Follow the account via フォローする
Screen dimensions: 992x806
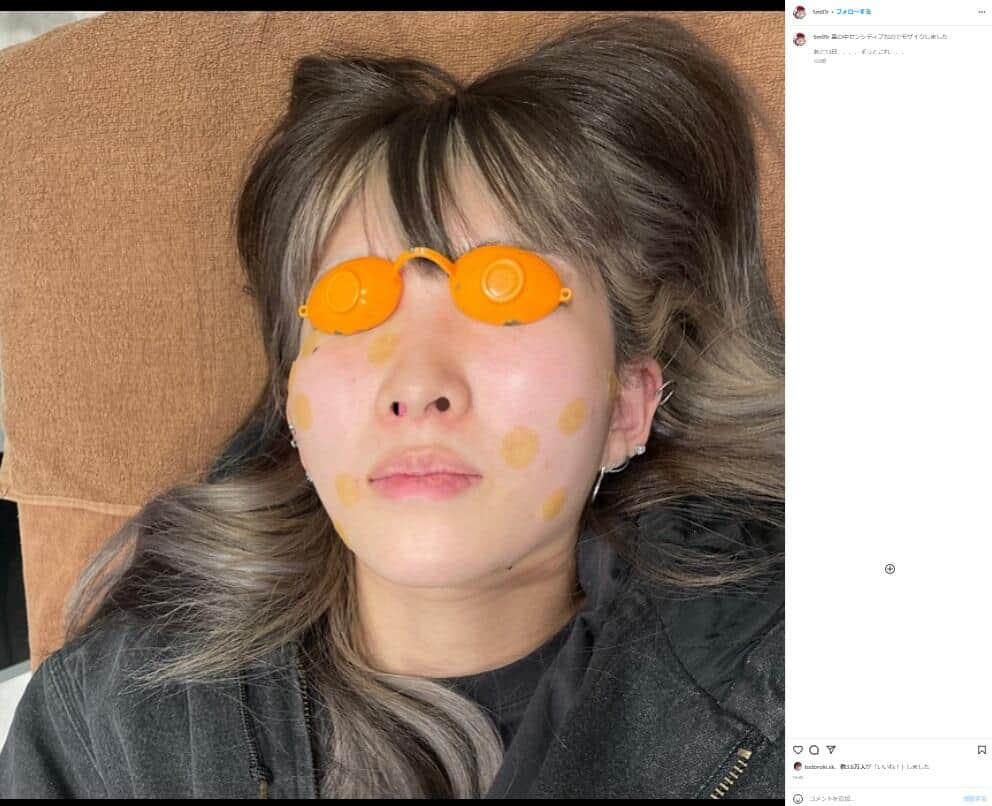click(x=853, y=12)
